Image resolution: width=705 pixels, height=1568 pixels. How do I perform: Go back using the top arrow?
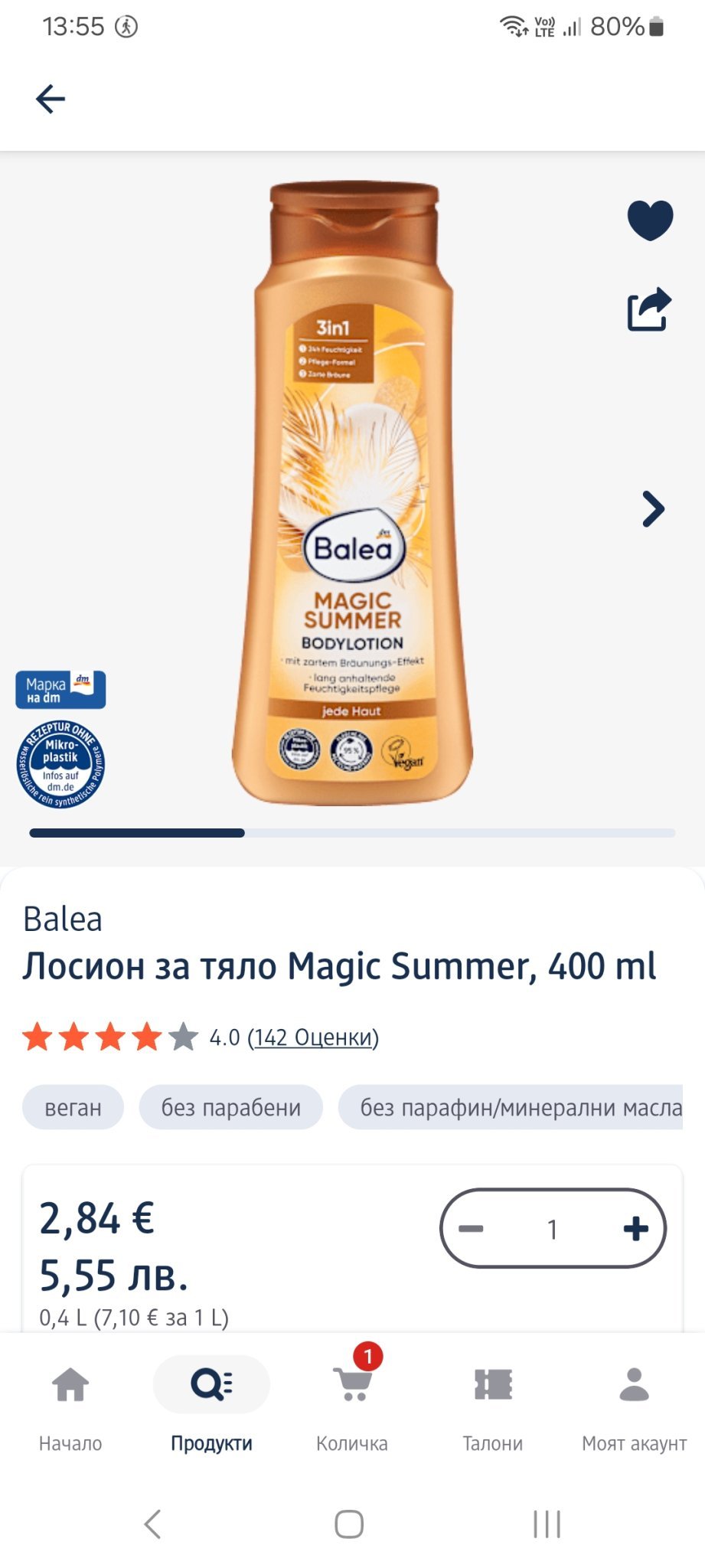click(x=51, y=99)
